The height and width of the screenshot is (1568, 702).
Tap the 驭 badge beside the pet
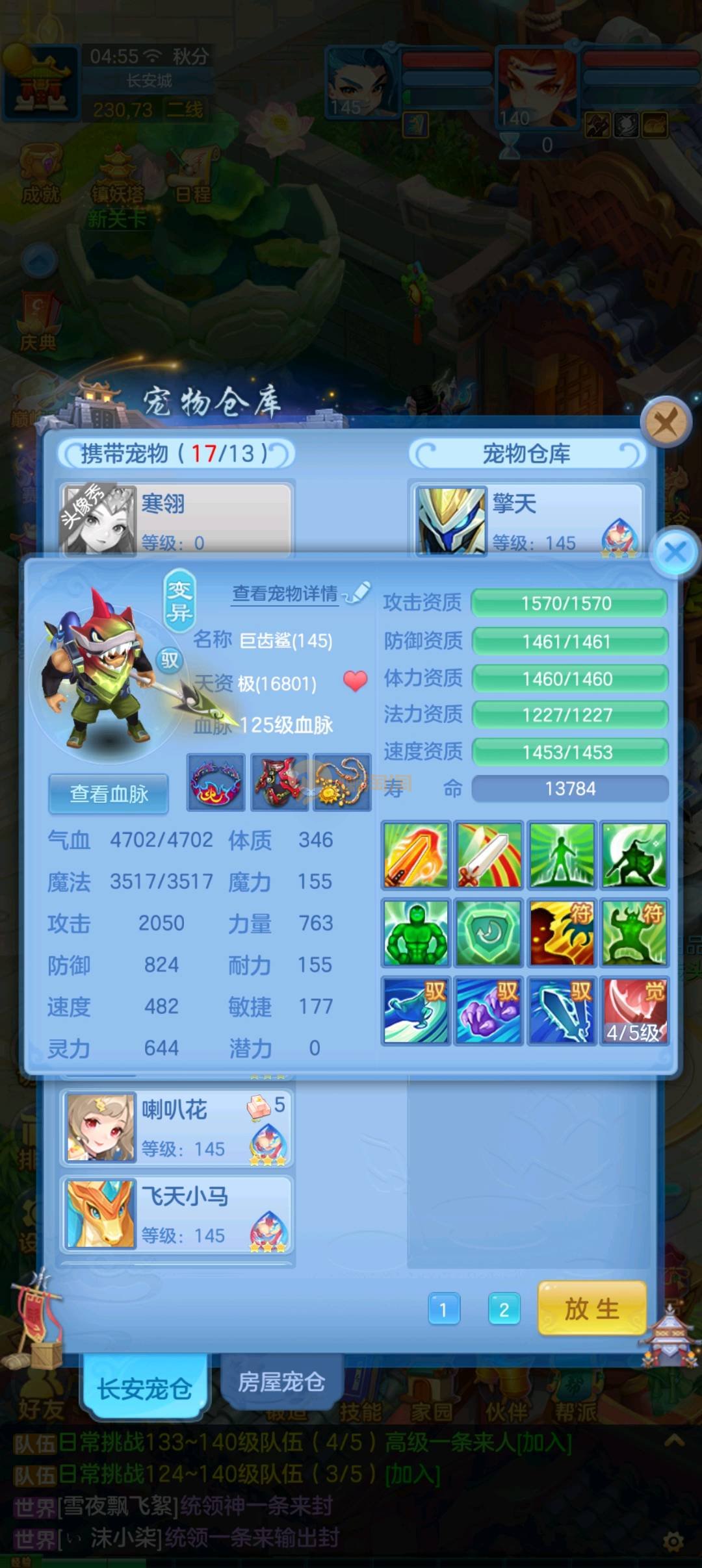(170, 661)
